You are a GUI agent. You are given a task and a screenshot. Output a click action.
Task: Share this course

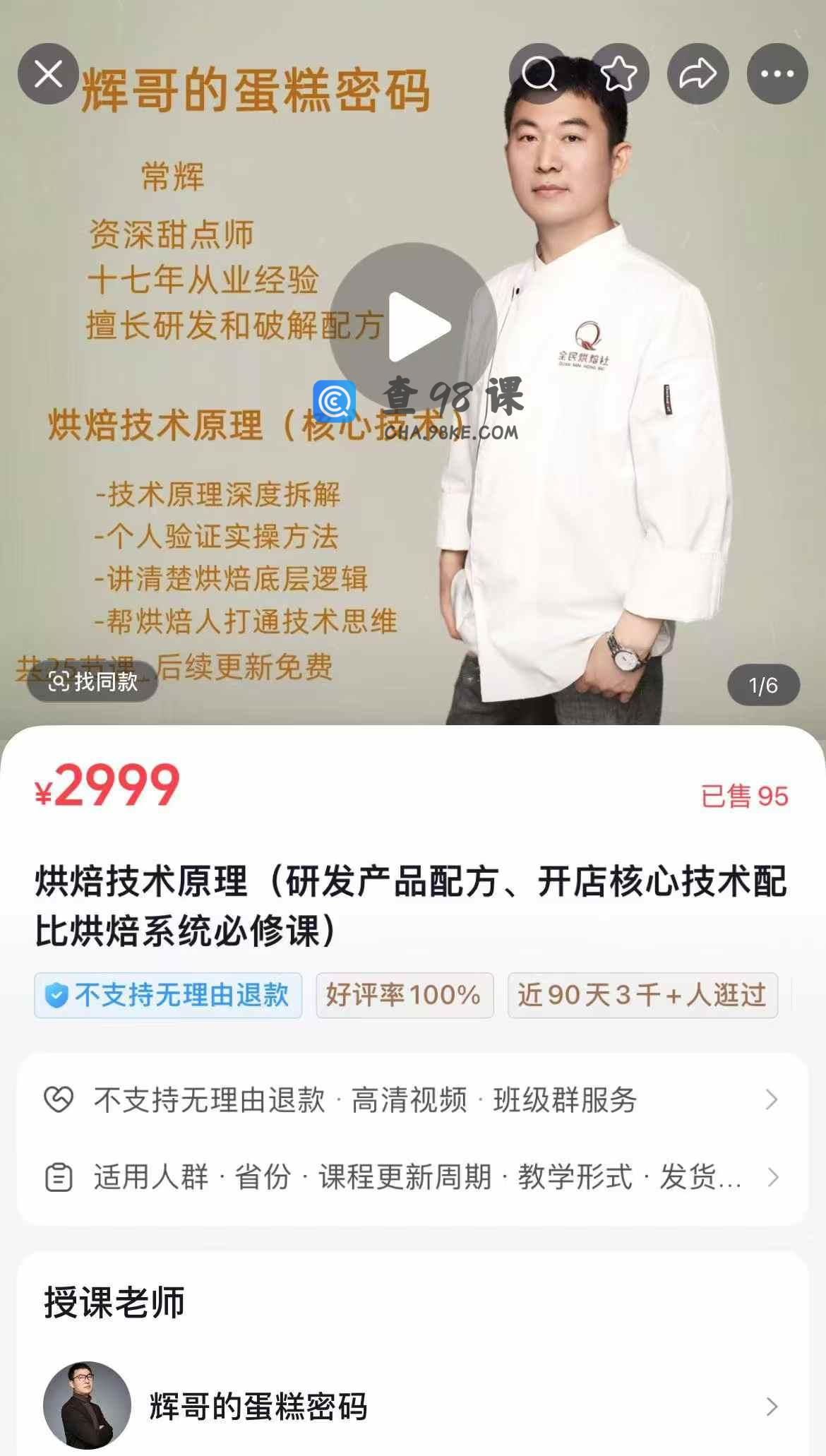(698, 74)
